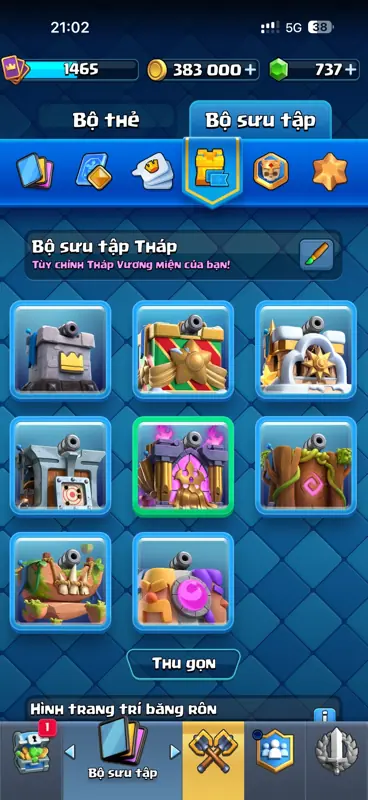Select the snowy golden sun tower skin
Viewport: 368px width, 800px height.
306,350
